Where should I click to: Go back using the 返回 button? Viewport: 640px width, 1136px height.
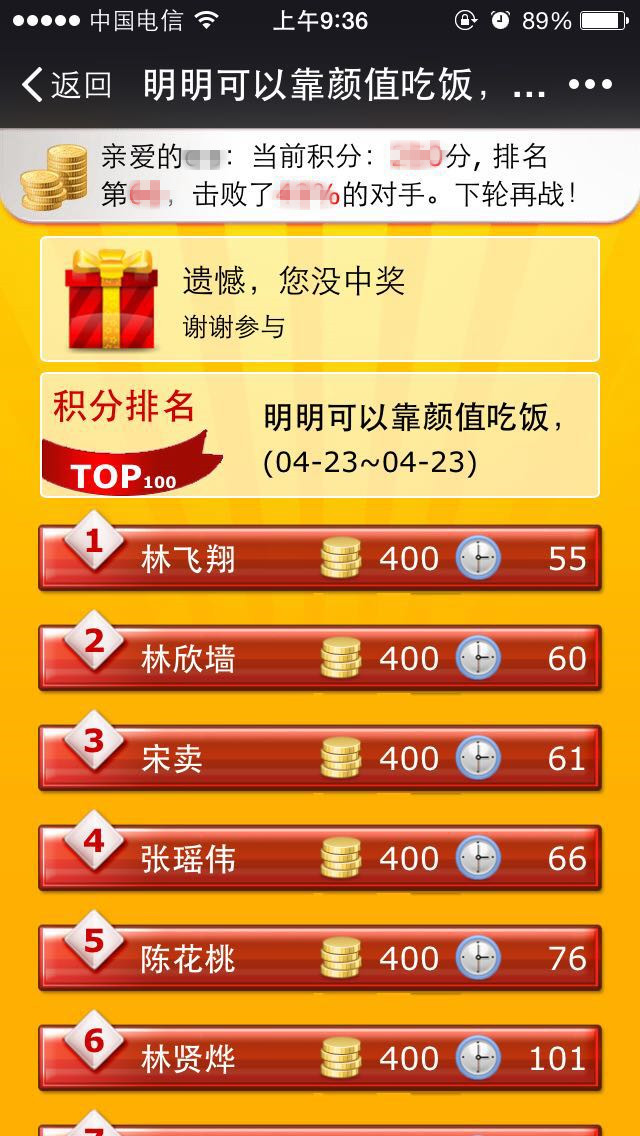pyautogui.click(x=66, y=85)
